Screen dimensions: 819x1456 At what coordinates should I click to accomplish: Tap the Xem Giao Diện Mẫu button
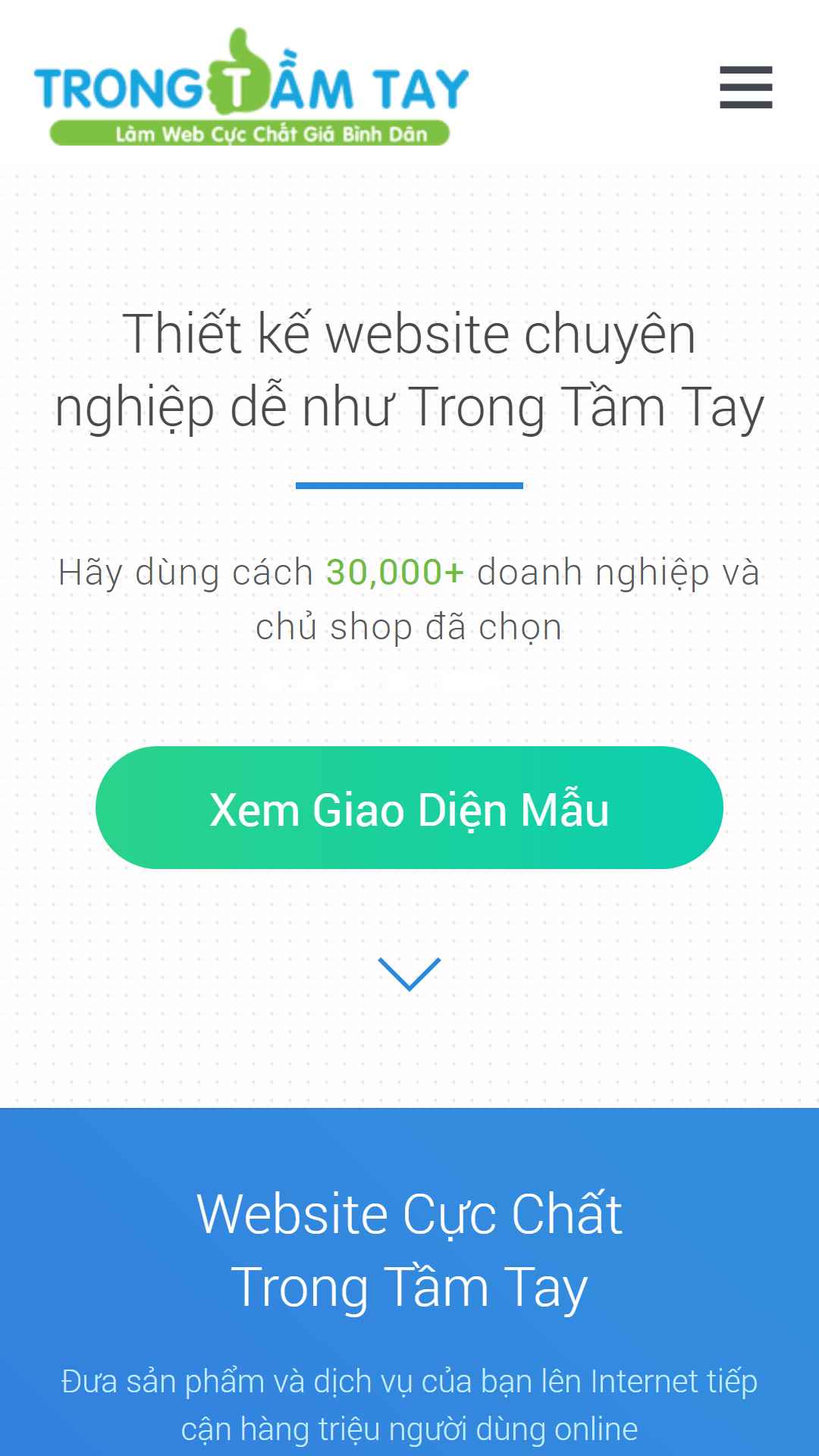pyautogui.click(x=409, y=808)
